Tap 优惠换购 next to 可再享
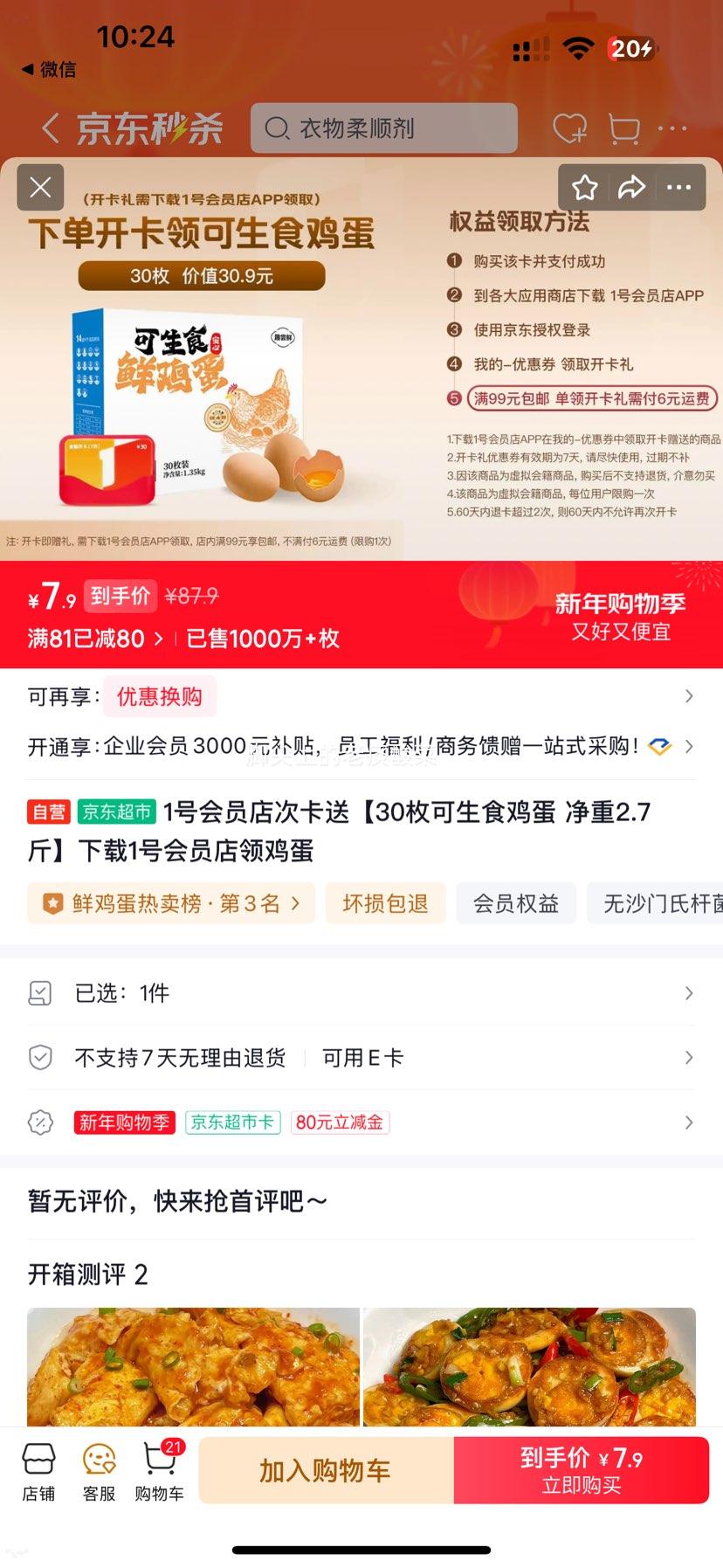This screenshot has width=723, height=1568. 160,696
